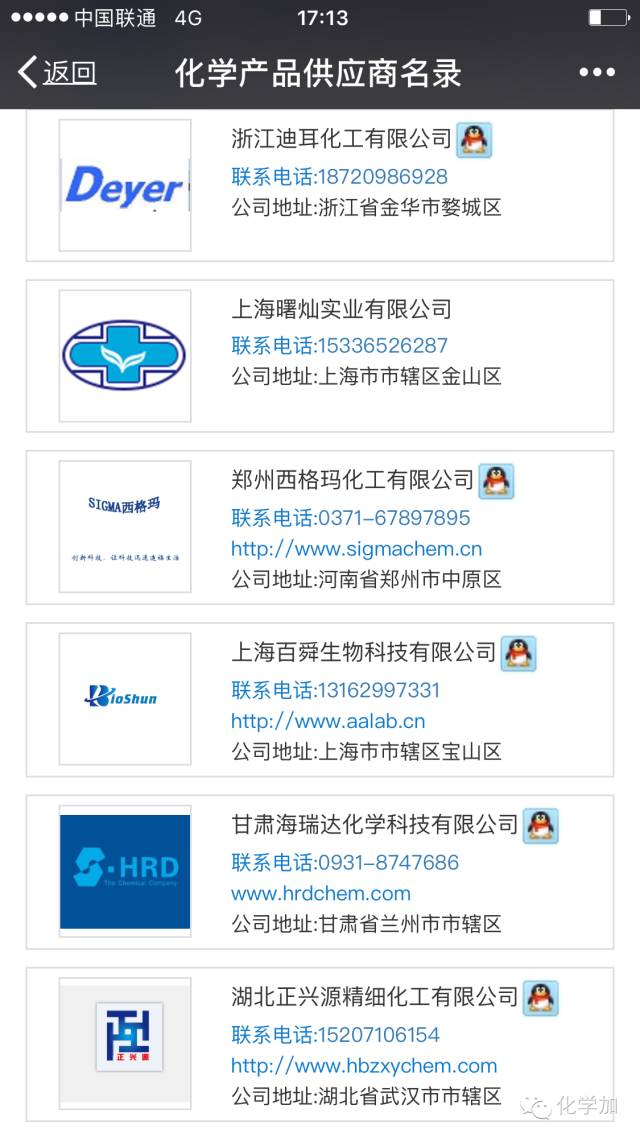Tap QQ icon next to 郑州西格玛化工有限公司

point(496,481)
